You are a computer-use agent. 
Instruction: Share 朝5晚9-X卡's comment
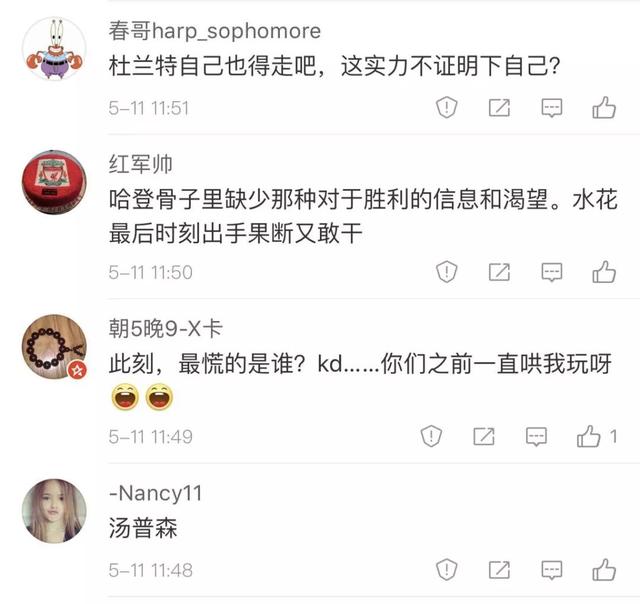click(x=484, y=436)
